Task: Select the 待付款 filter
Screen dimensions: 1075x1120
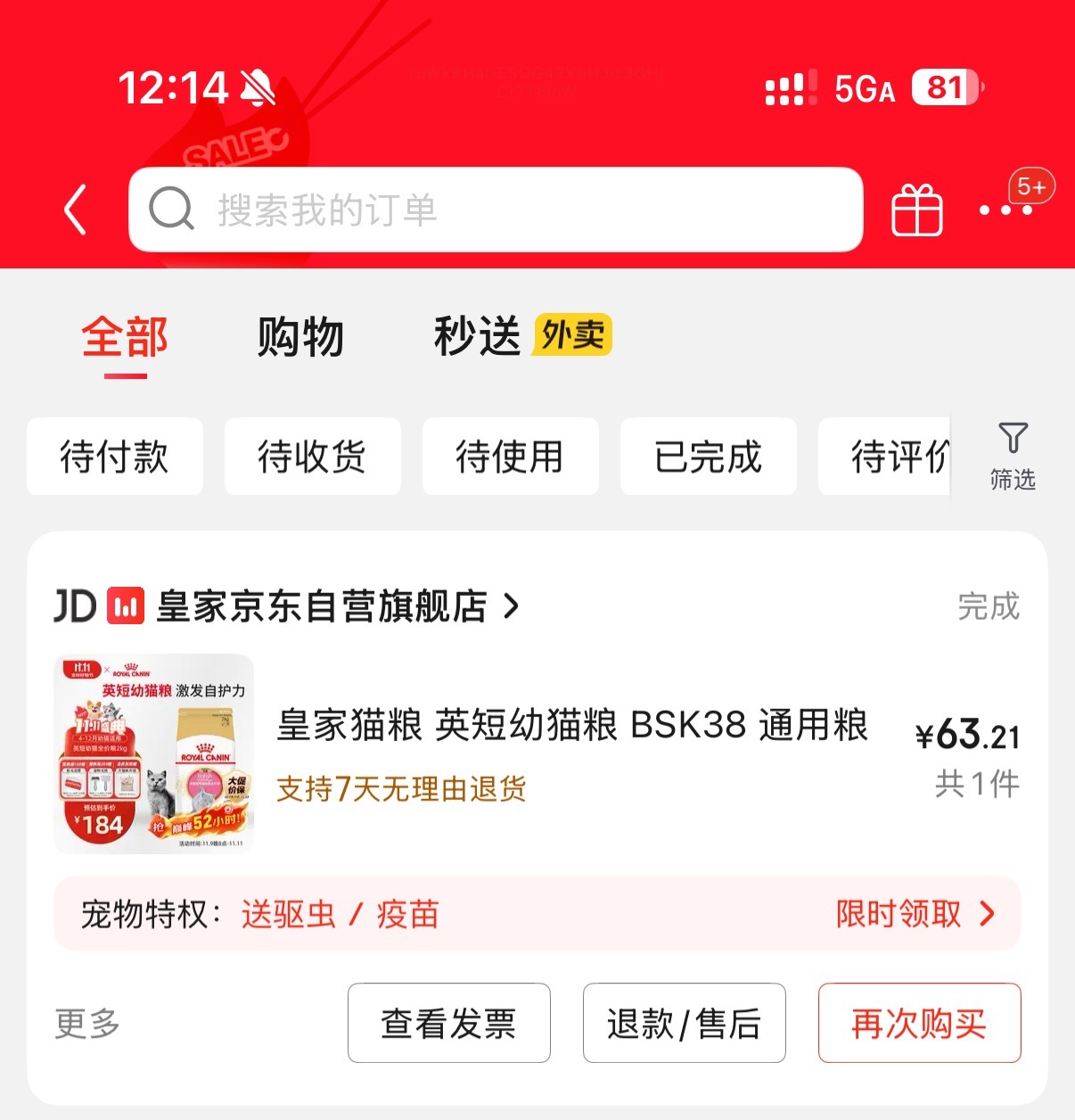Action: (x=115, y=457)
